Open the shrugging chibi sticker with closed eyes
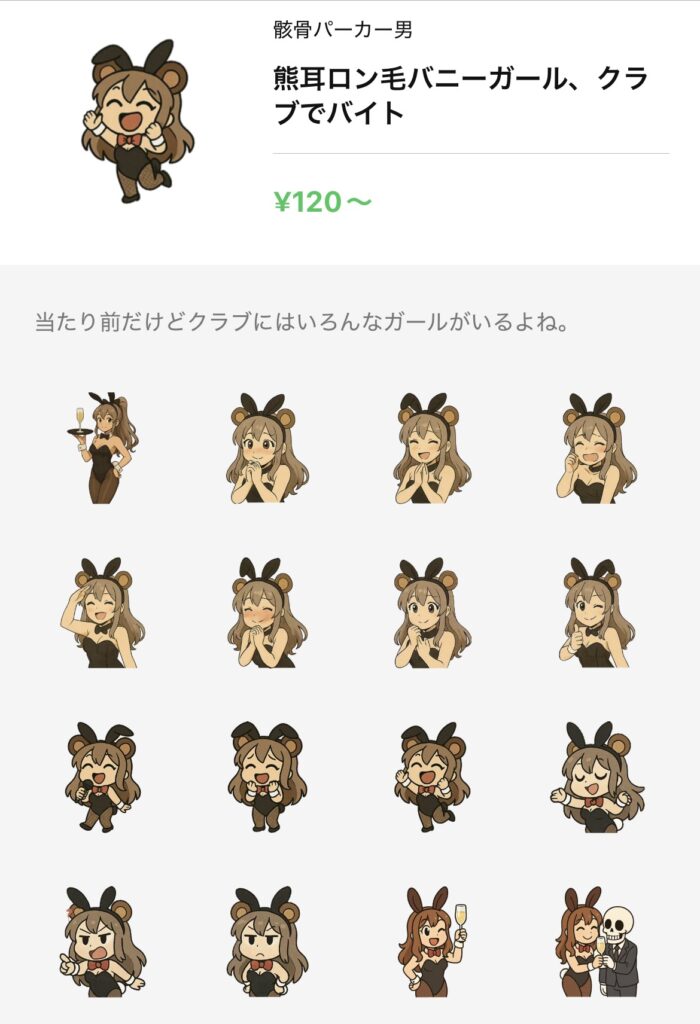Image resolution: width=700 pixels, height=1024 pixels. [x=598, y=778]
